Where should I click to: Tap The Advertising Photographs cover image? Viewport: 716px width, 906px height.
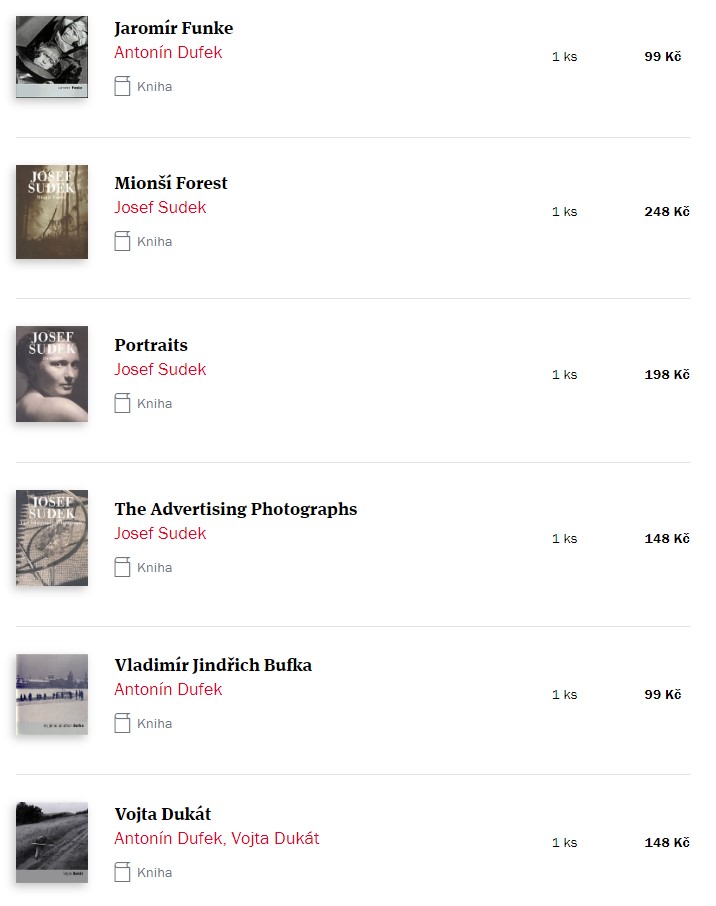pyautogui.click(x=52, y=538)
